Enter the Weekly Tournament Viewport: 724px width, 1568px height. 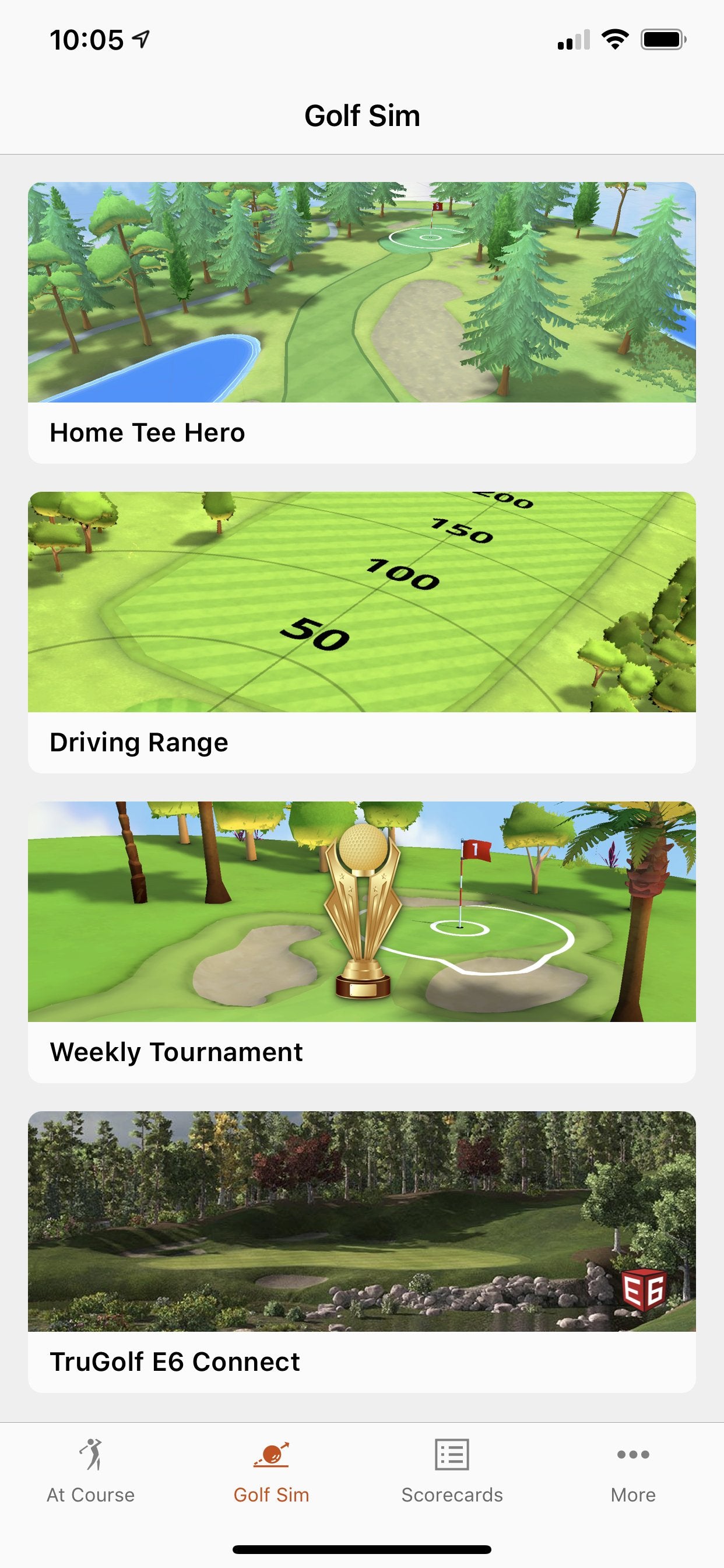click(361, 942)
